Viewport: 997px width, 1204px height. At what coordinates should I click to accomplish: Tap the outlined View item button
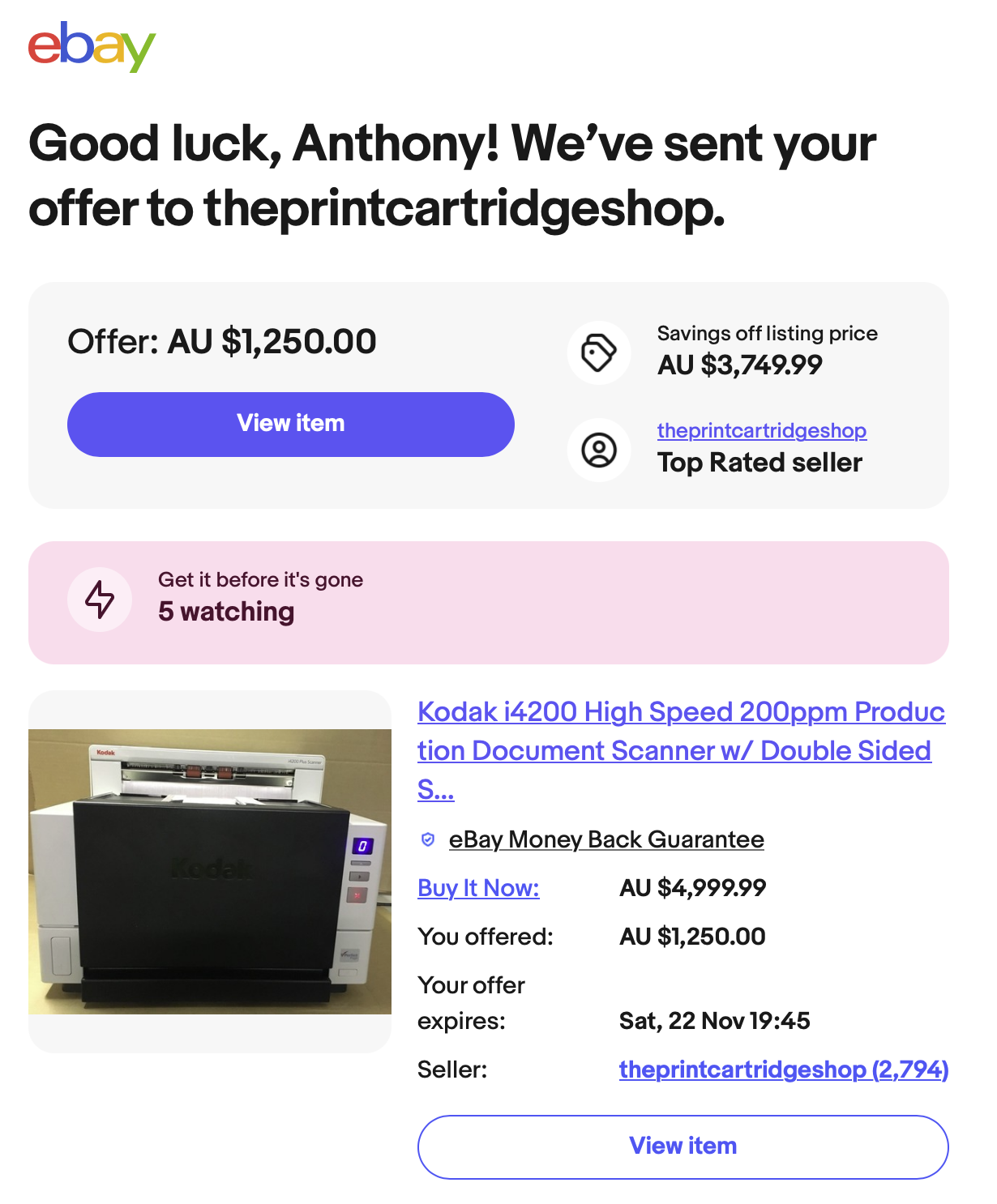coord(682,1146)
